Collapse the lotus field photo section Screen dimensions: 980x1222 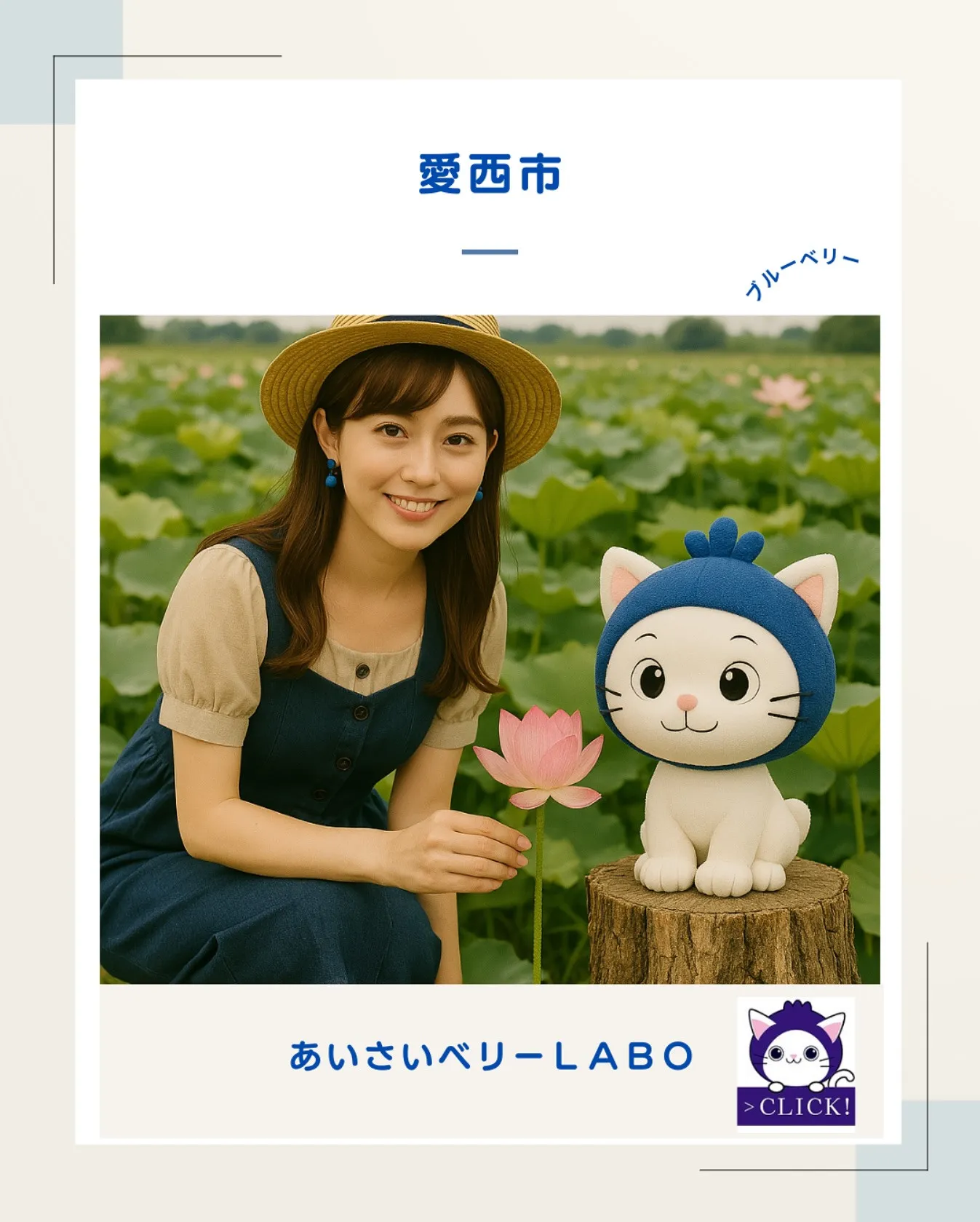pos(490,655)
